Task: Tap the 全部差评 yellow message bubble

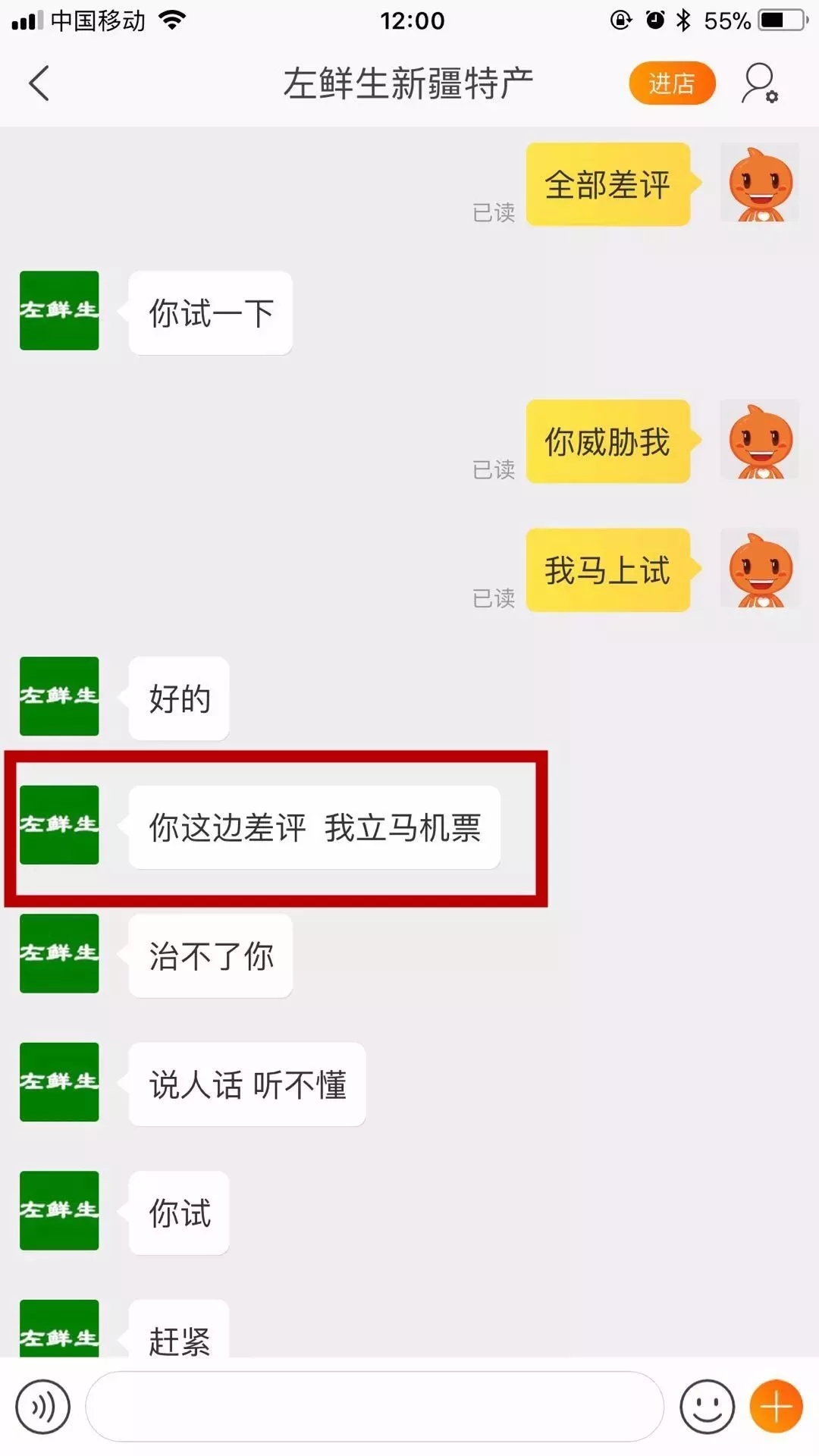Action: pyautogui.click(x=608, y=184)
